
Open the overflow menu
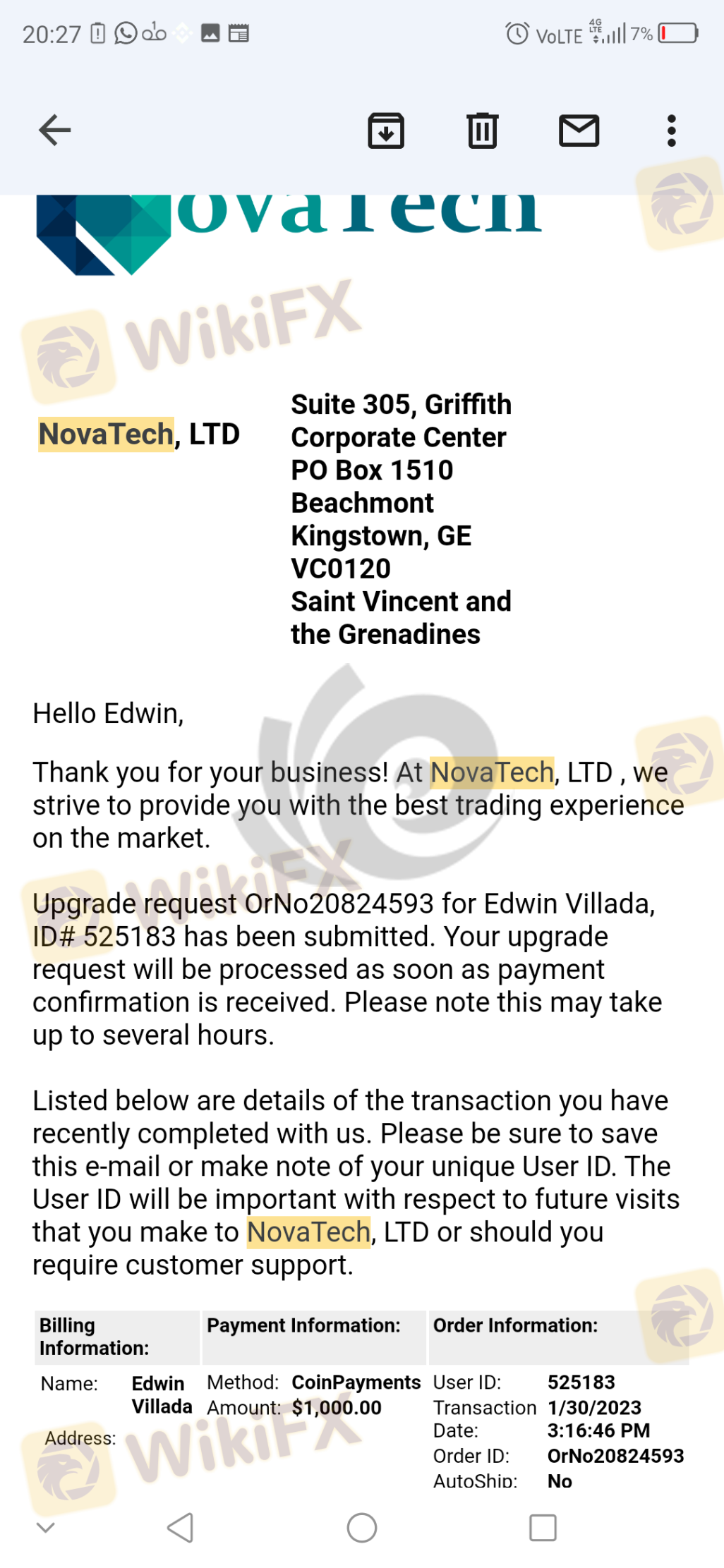[x=671, y=130]
